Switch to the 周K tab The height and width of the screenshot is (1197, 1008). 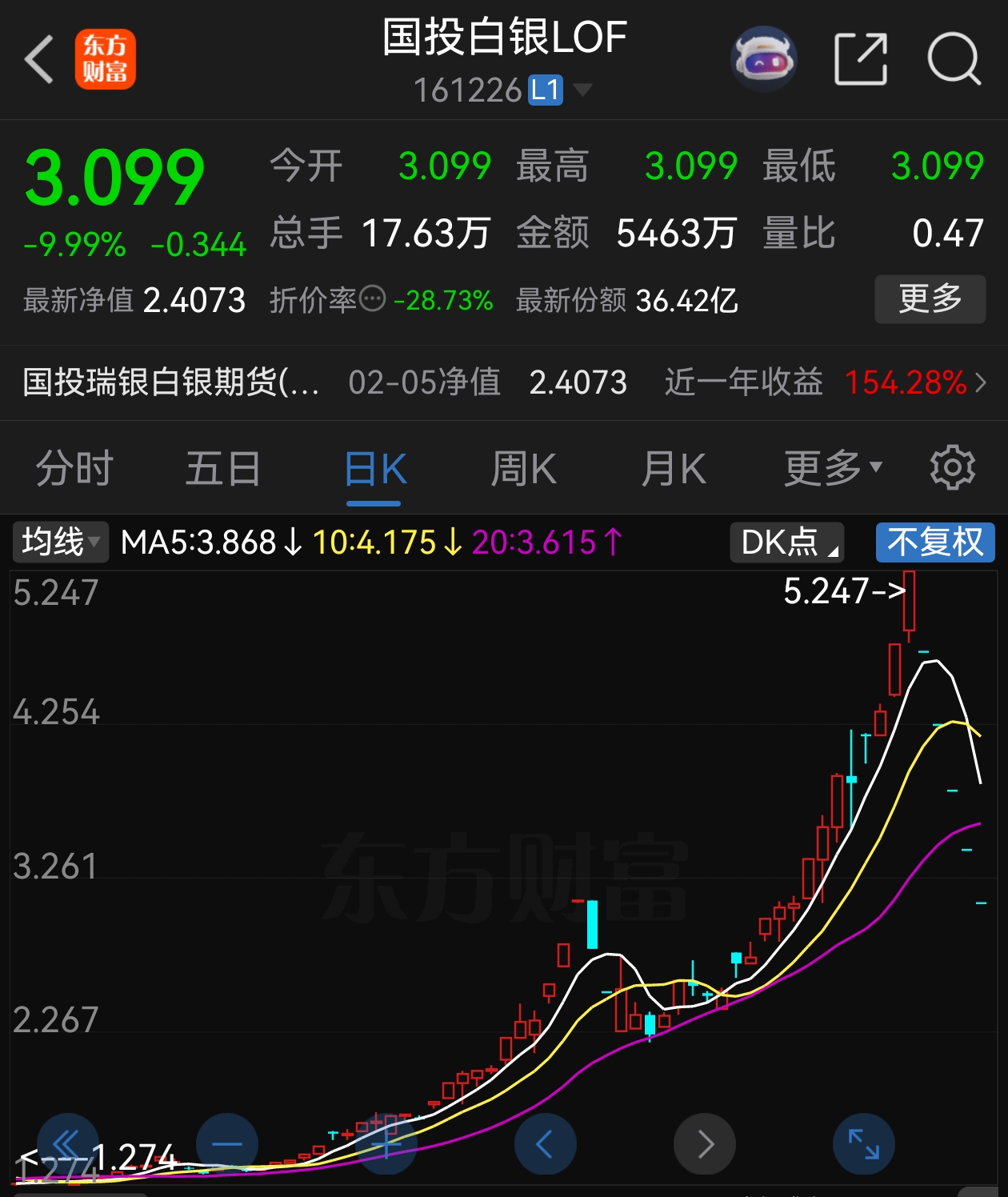(x=523, y=469)
